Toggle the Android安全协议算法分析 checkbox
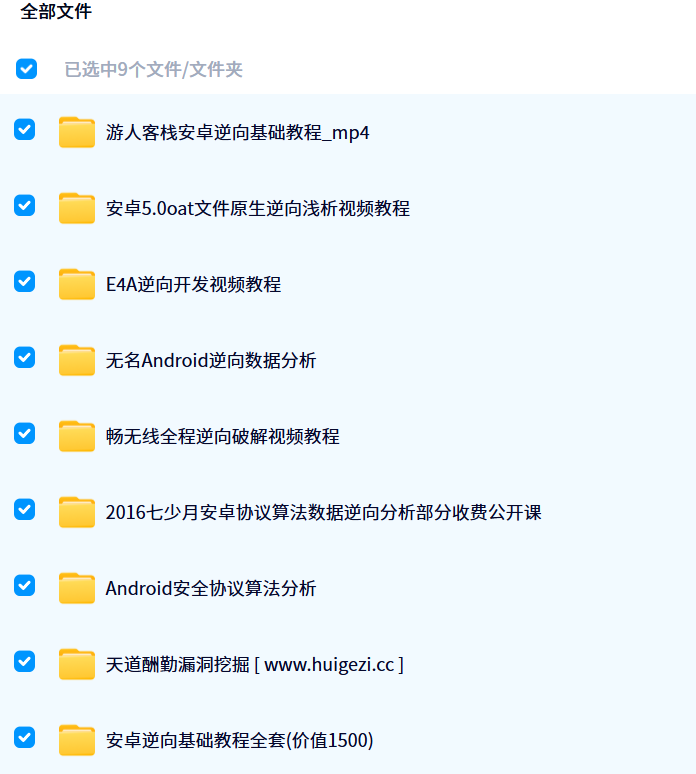 tap(24, 585)
